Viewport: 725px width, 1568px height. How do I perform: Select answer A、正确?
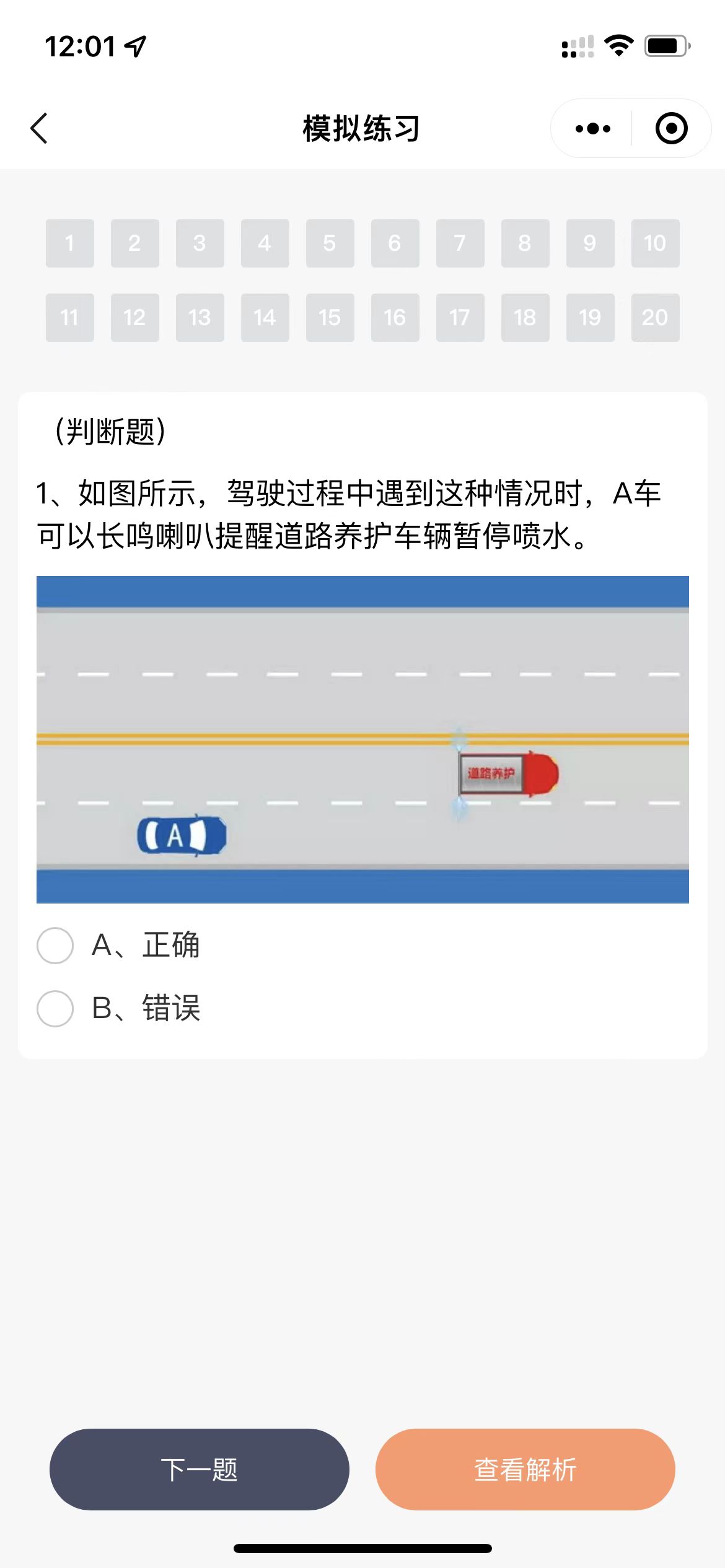click(118, 945)
